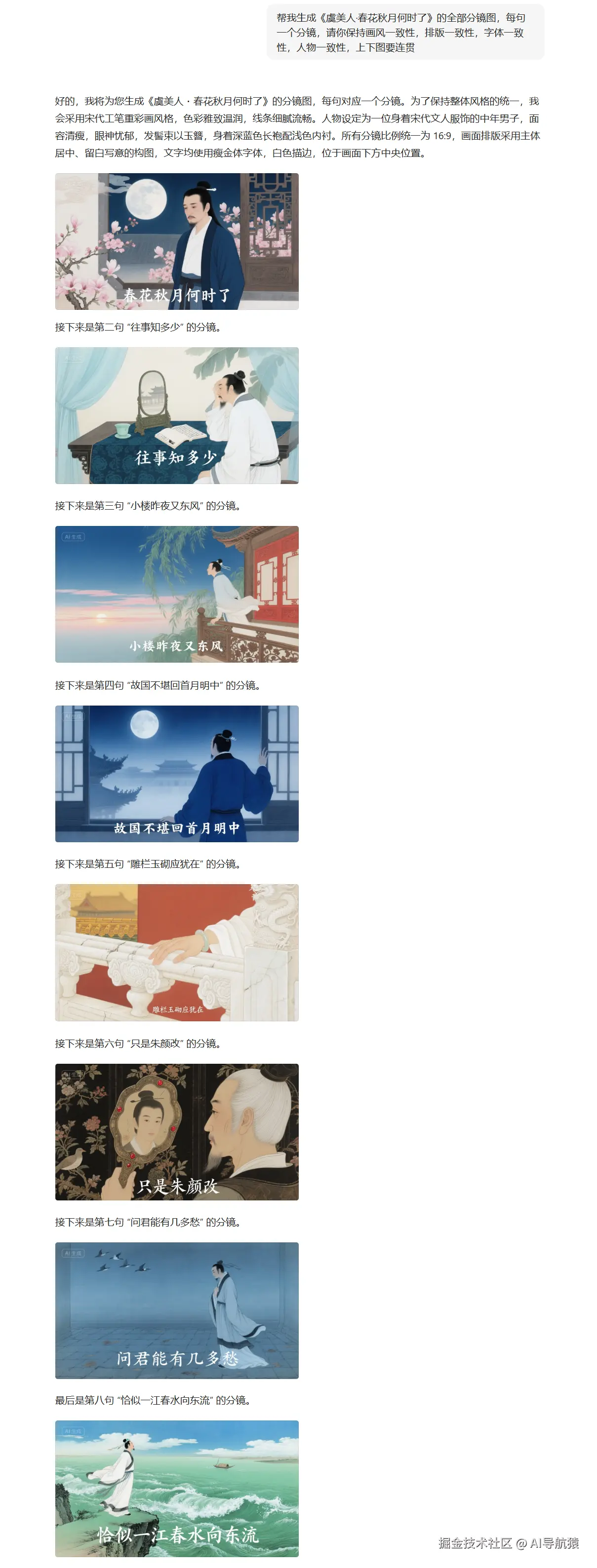The width and height of the screenshot is (597, 1568).
Task: Open the 问君能有几多愁 storyboard image
Action: click(177, 1310)
